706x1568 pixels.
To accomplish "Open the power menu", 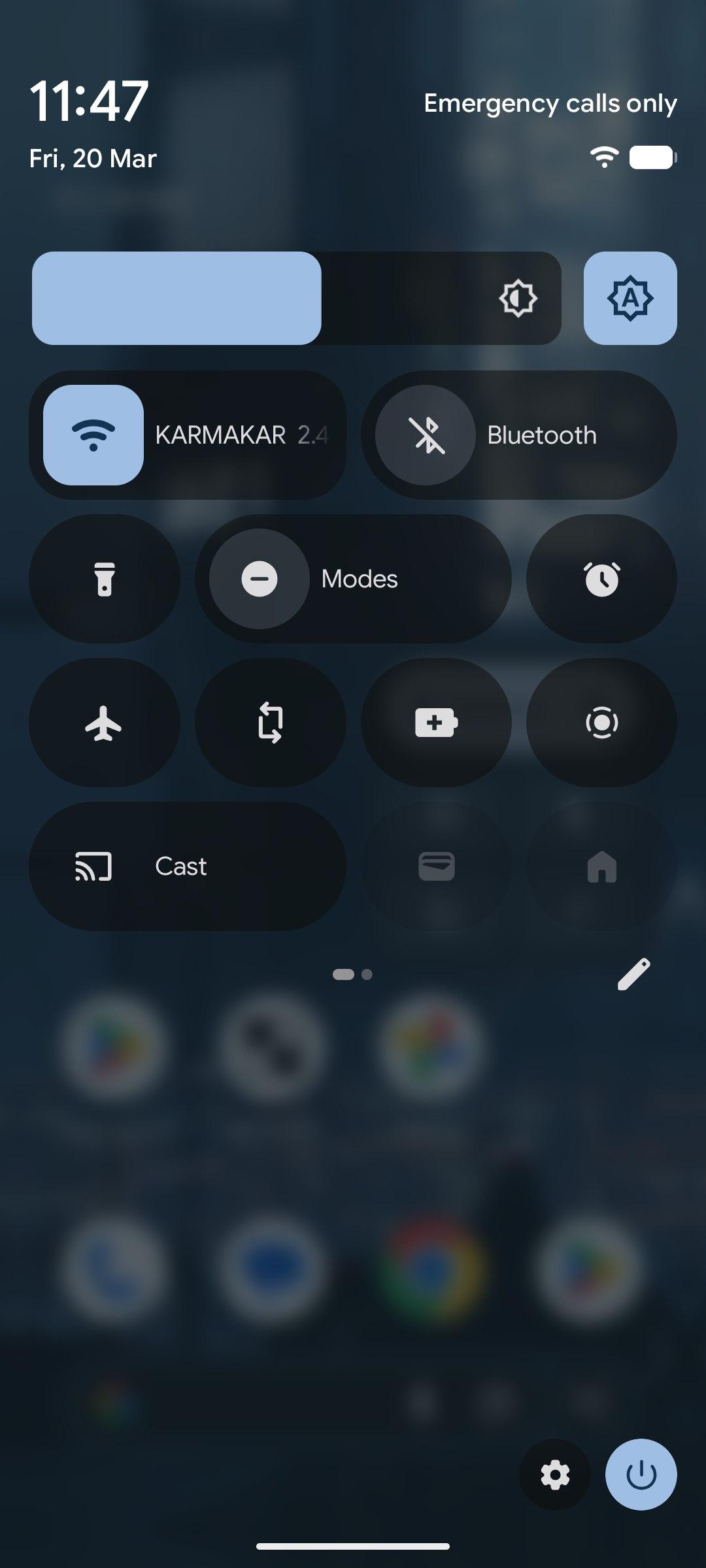I will [641, 1475].
